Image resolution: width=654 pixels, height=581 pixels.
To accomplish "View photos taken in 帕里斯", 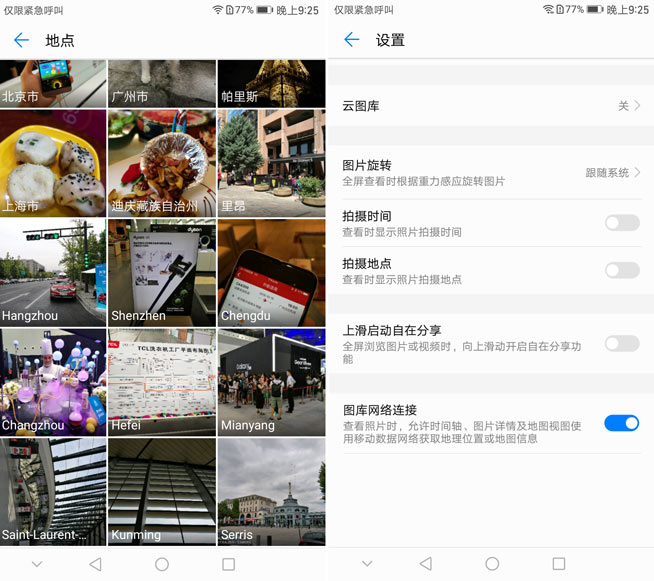I will point(271,84).
